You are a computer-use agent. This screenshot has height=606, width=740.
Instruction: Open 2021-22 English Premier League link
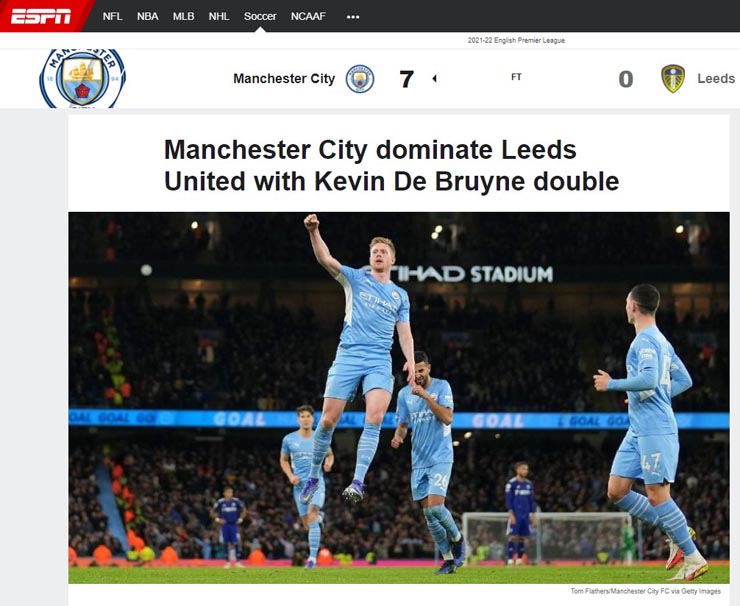click(x=516, y=41)
